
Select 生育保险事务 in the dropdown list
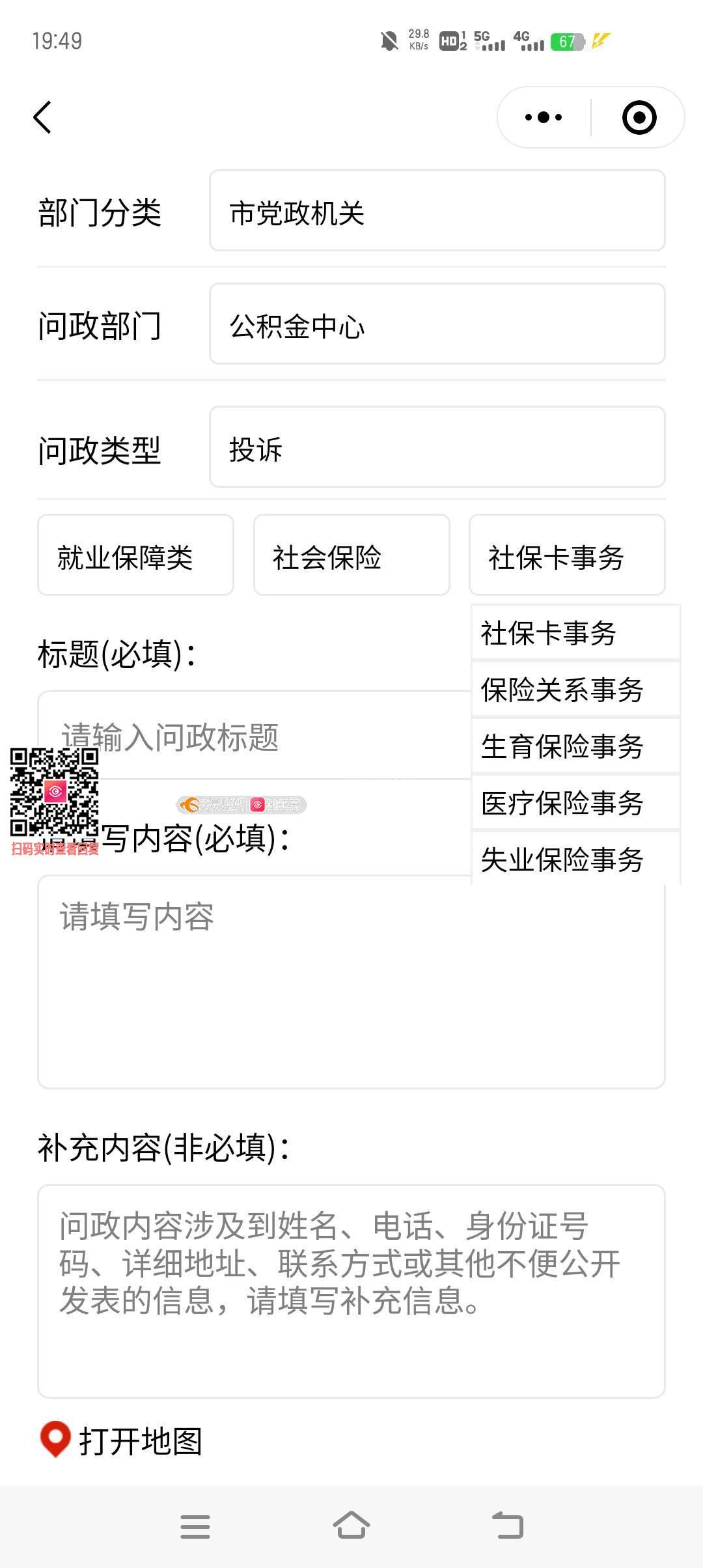pyautogui.click(x=575, y=746)
